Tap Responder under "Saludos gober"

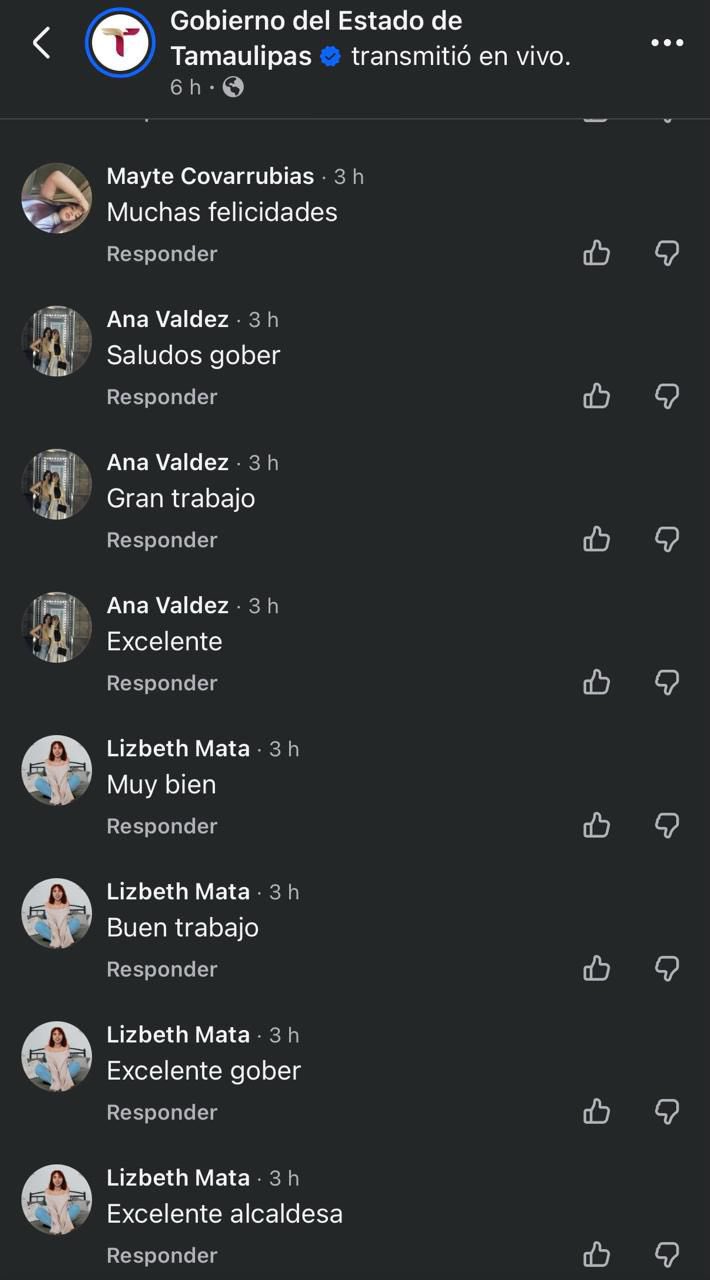point(162,397)
